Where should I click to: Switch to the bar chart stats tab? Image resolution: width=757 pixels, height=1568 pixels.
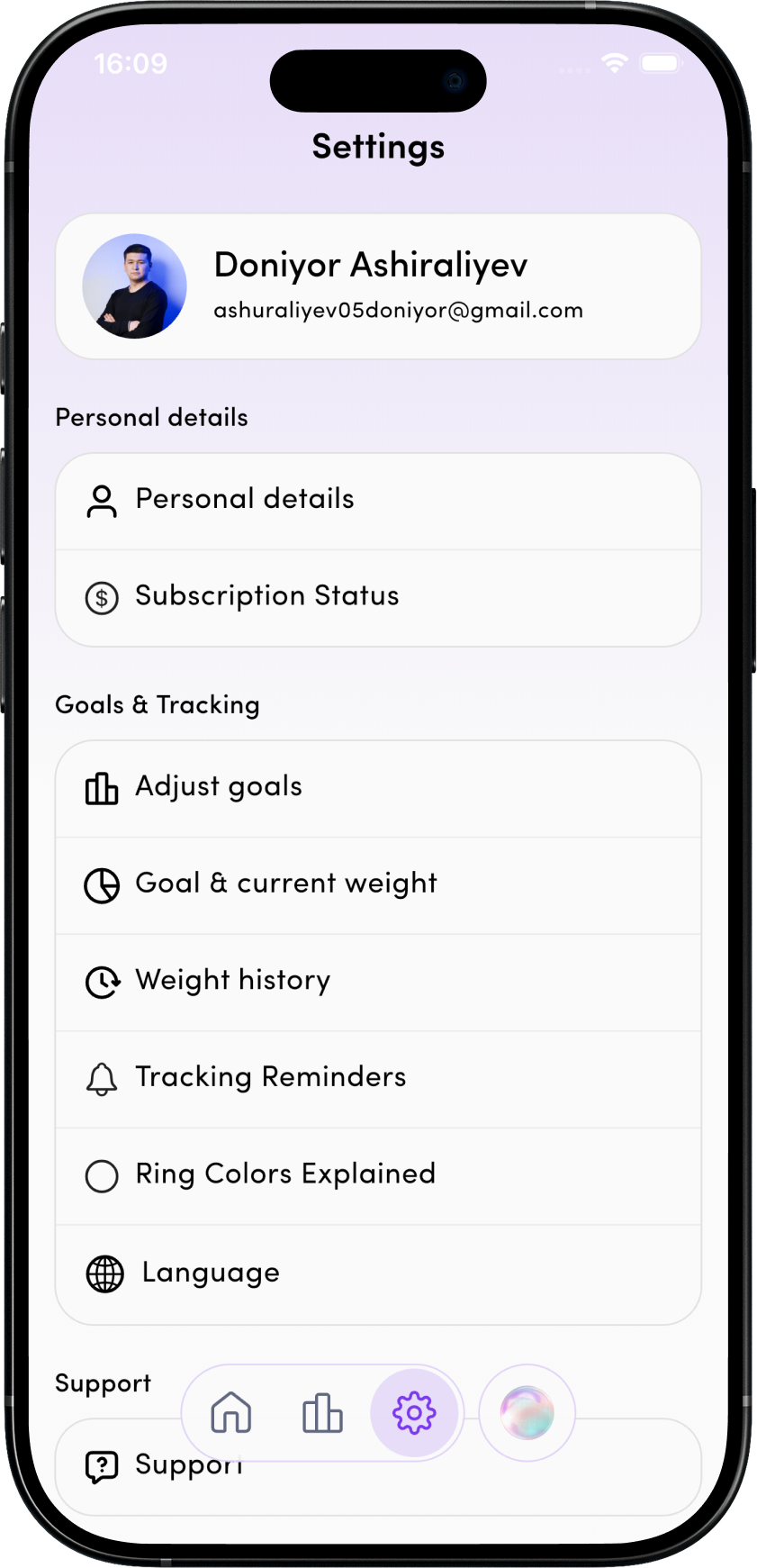point(322,1412)
